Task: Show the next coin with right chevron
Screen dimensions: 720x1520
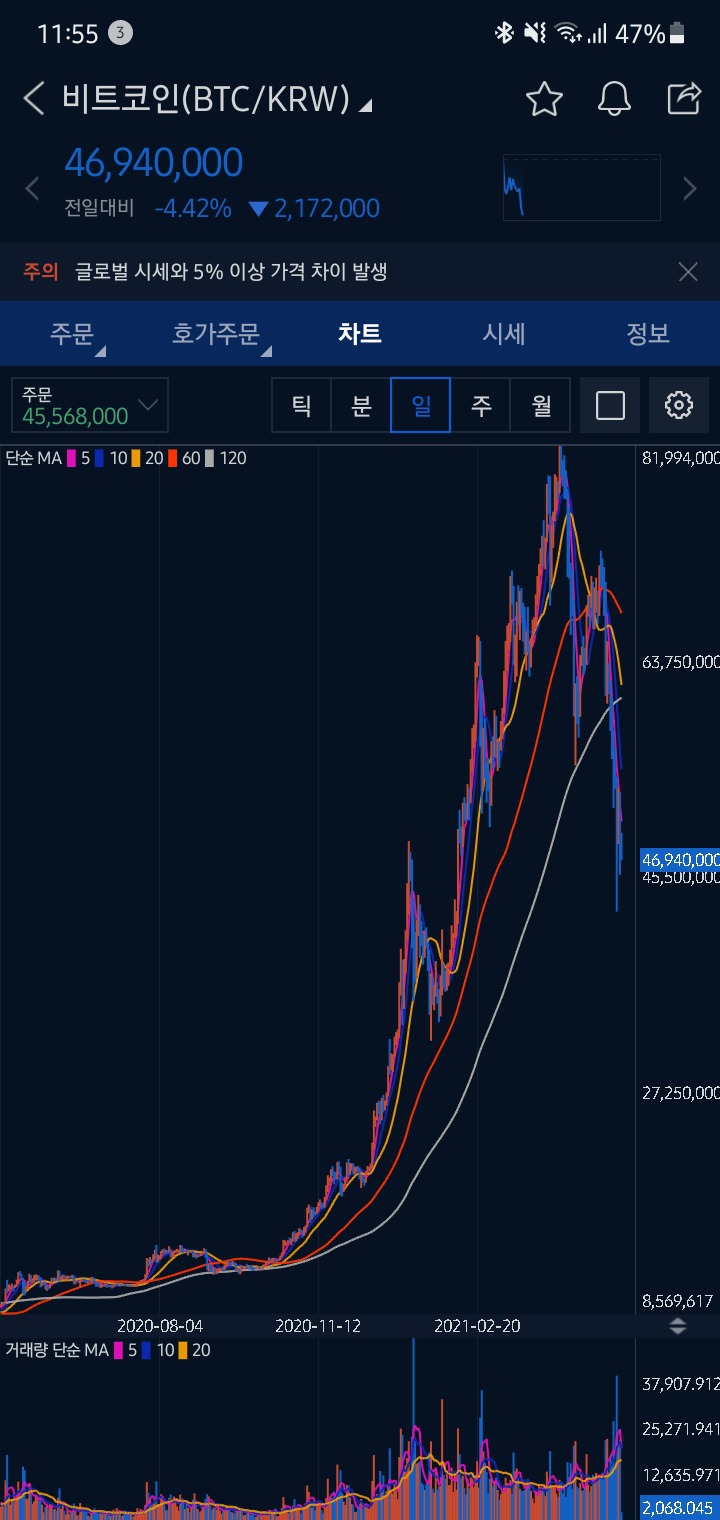Action: (x=689, y=188)
